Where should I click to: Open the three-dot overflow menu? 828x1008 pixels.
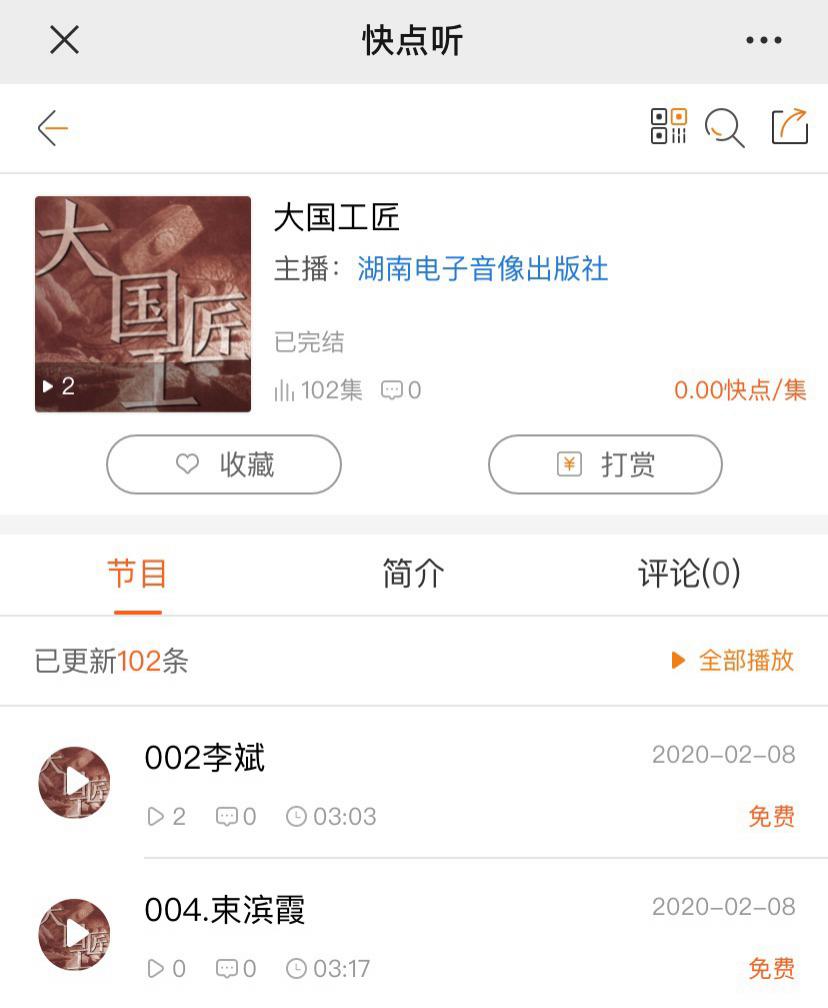(763, 40)
